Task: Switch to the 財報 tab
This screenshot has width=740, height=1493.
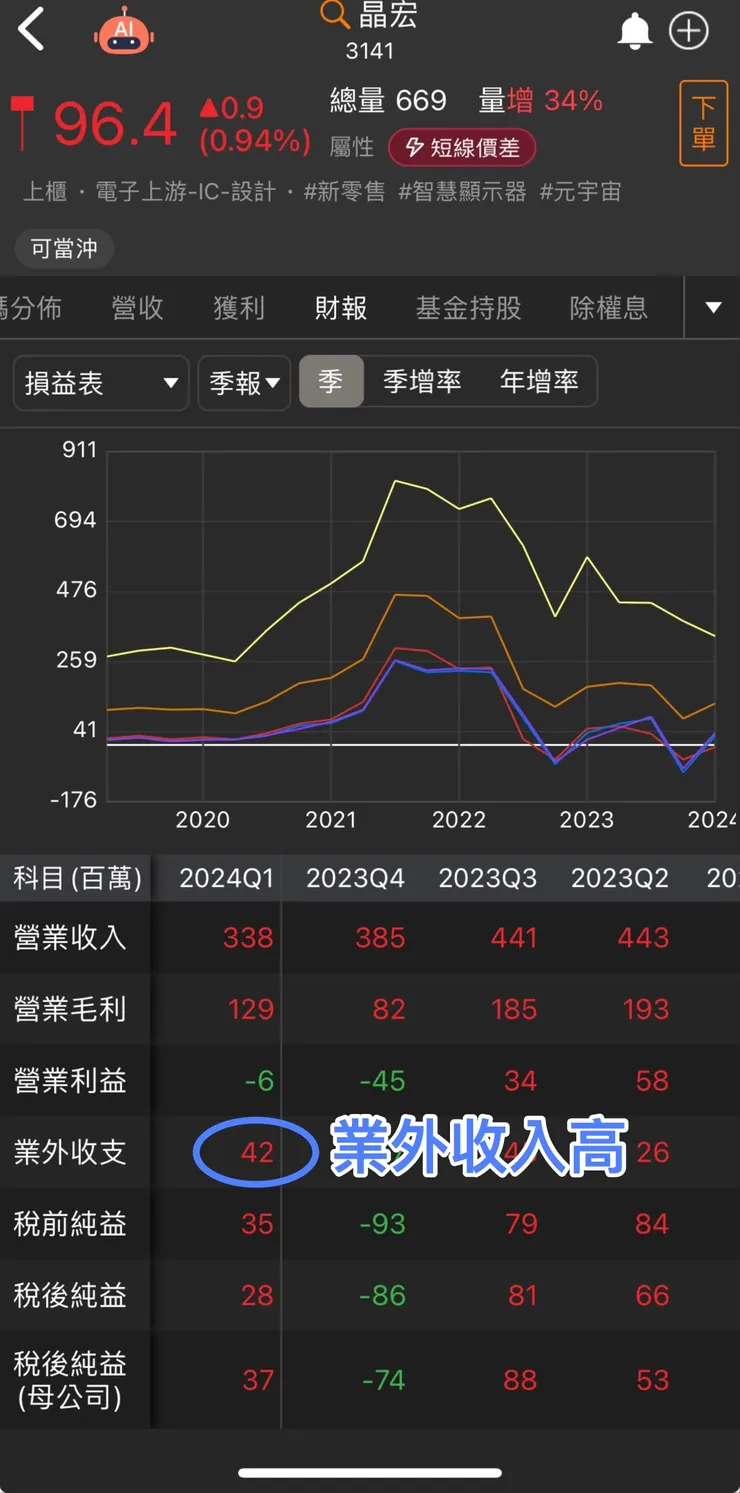Action: (338, 307)
